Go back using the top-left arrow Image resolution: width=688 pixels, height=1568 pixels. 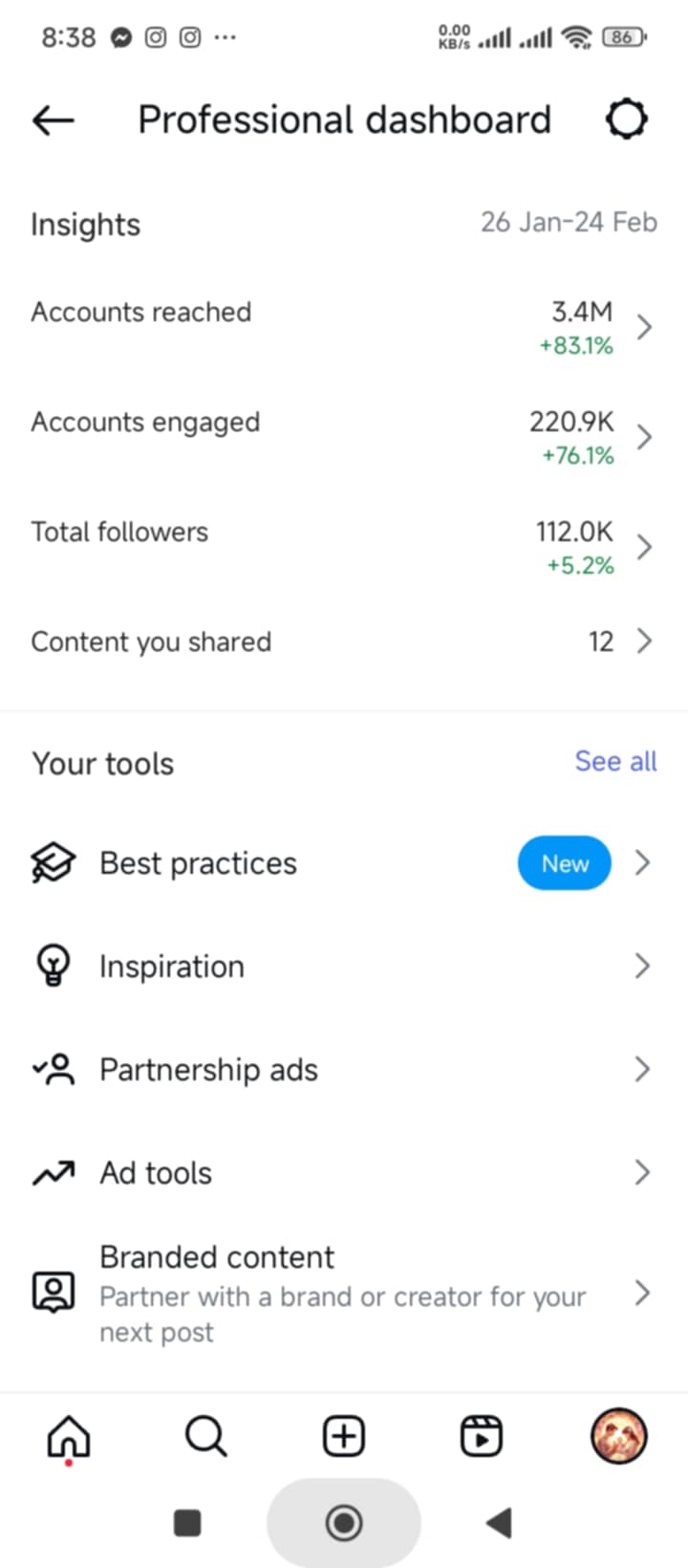[x=54, y=120]
